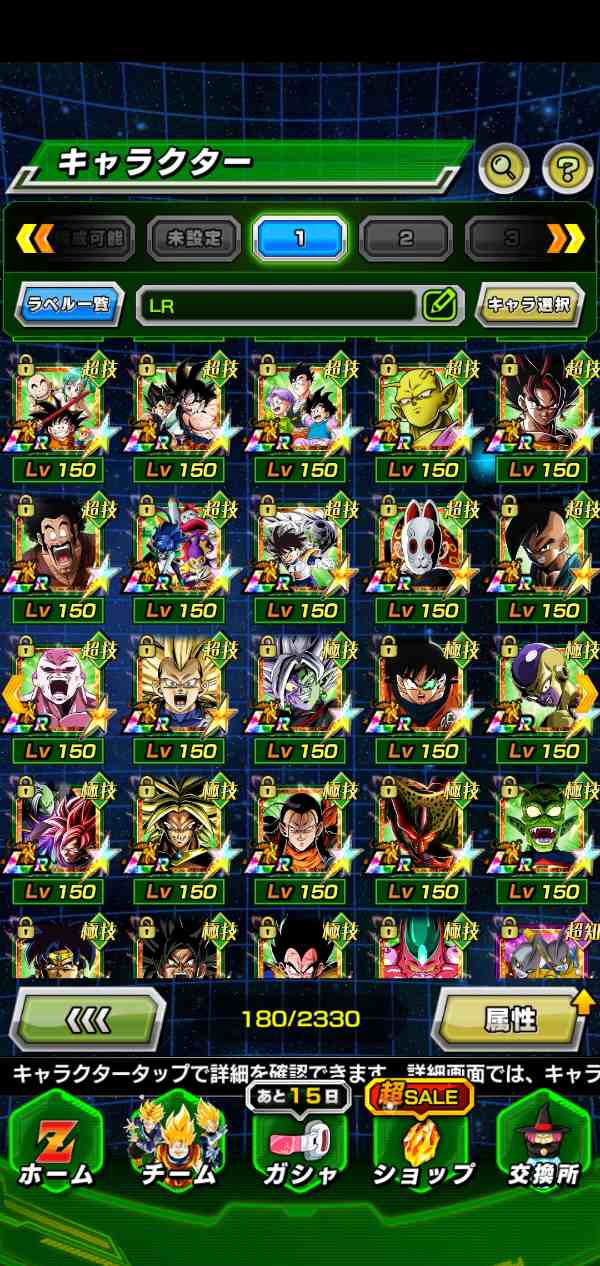The height and width of the screenshot is (1266, 600).
Task: Edit the LR label name with the pencil icon
Action: (x=439, y=304)
